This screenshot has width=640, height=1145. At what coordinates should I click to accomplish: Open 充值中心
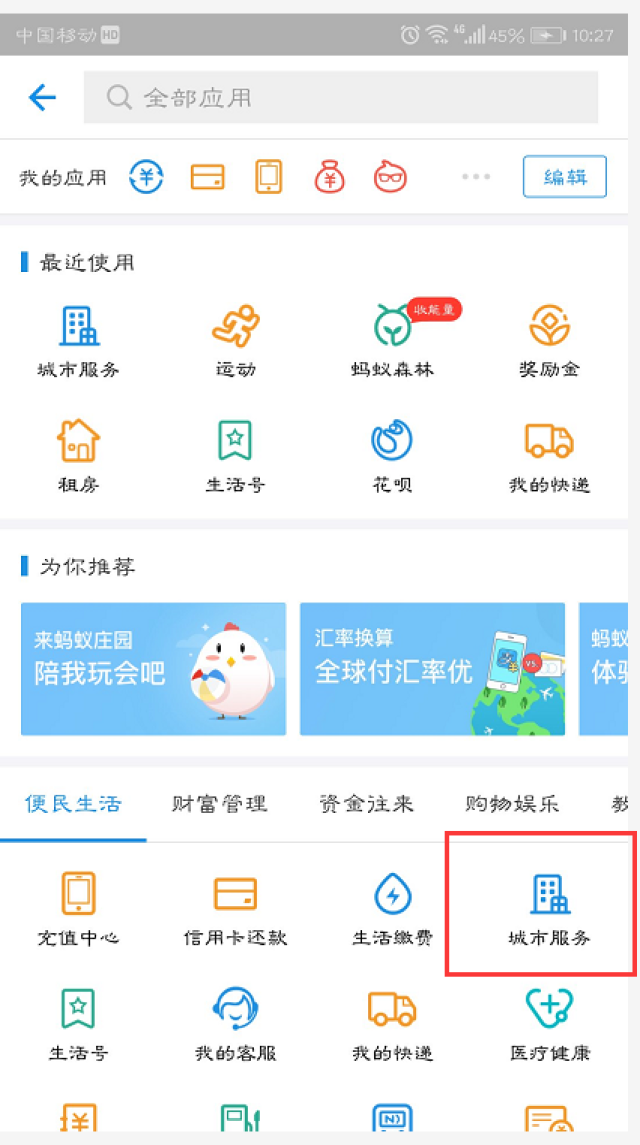(x=78, y=908)
